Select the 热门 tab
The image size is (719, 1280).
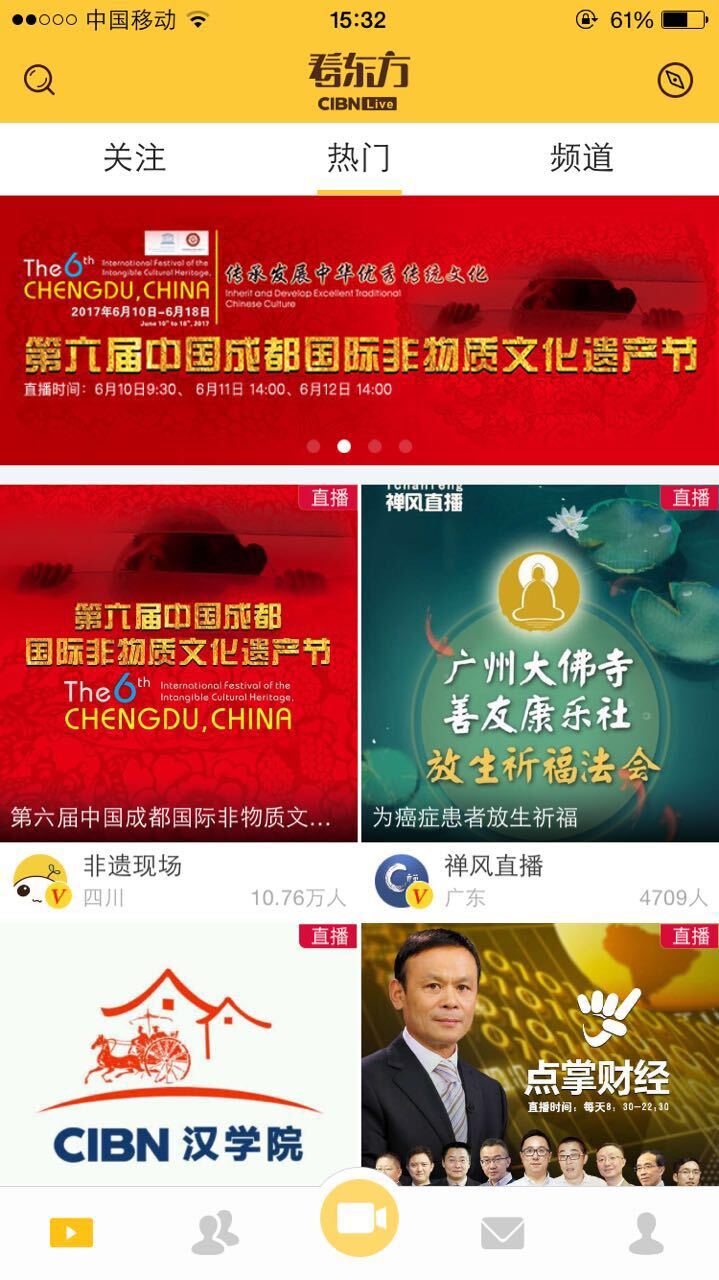(x=359, y=158)
